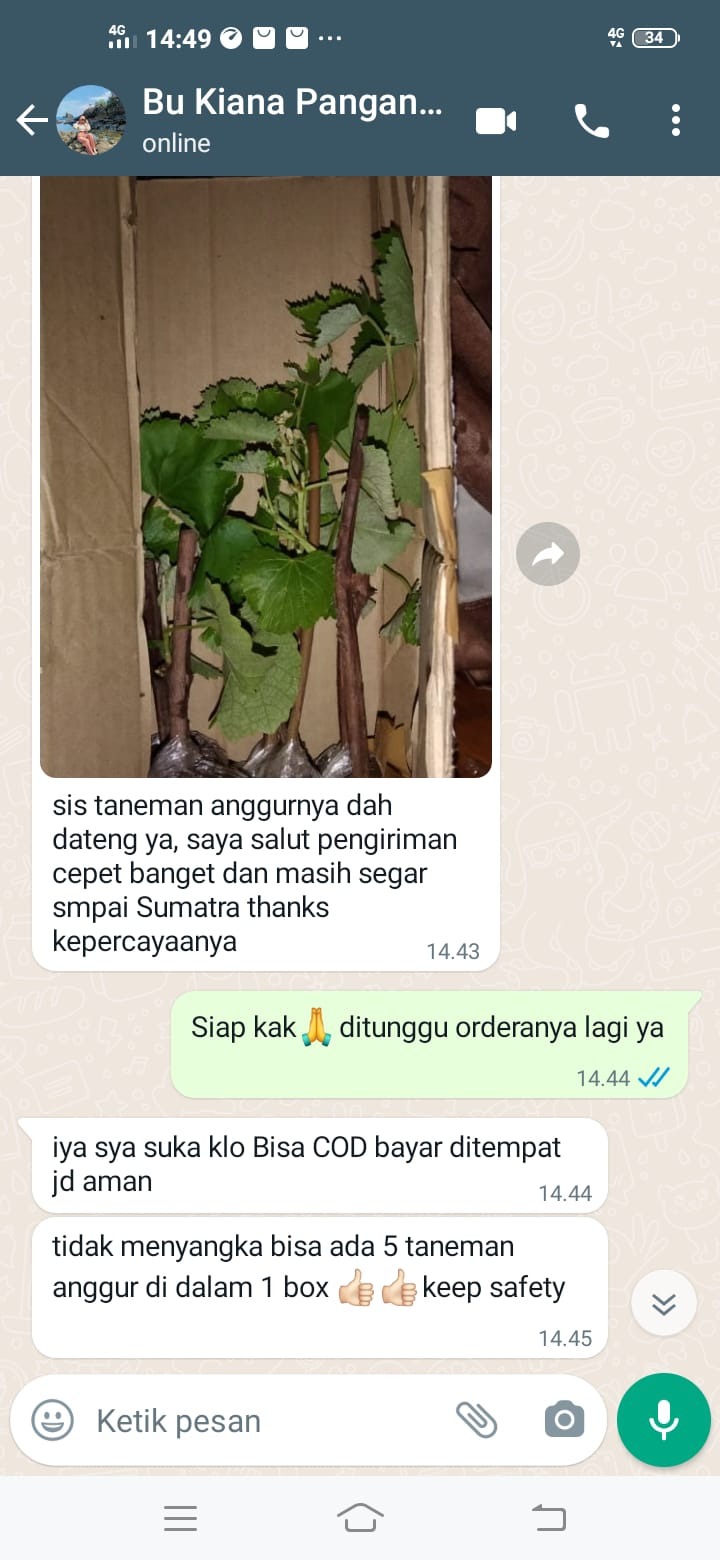
Task: Open the camera from the message bar
Action: tap(564, 1420)
